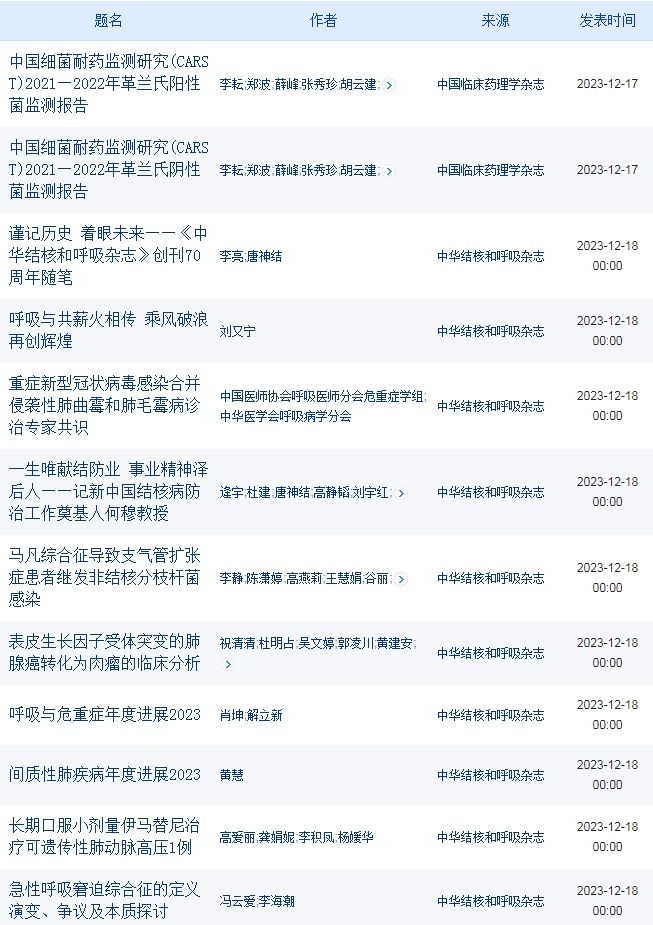Open 表皮生长因子受体突变 lung adenocarcinoma article
The width and height of the screenshot is (653, 925).
pyautogui.click(x=104, y=652)
